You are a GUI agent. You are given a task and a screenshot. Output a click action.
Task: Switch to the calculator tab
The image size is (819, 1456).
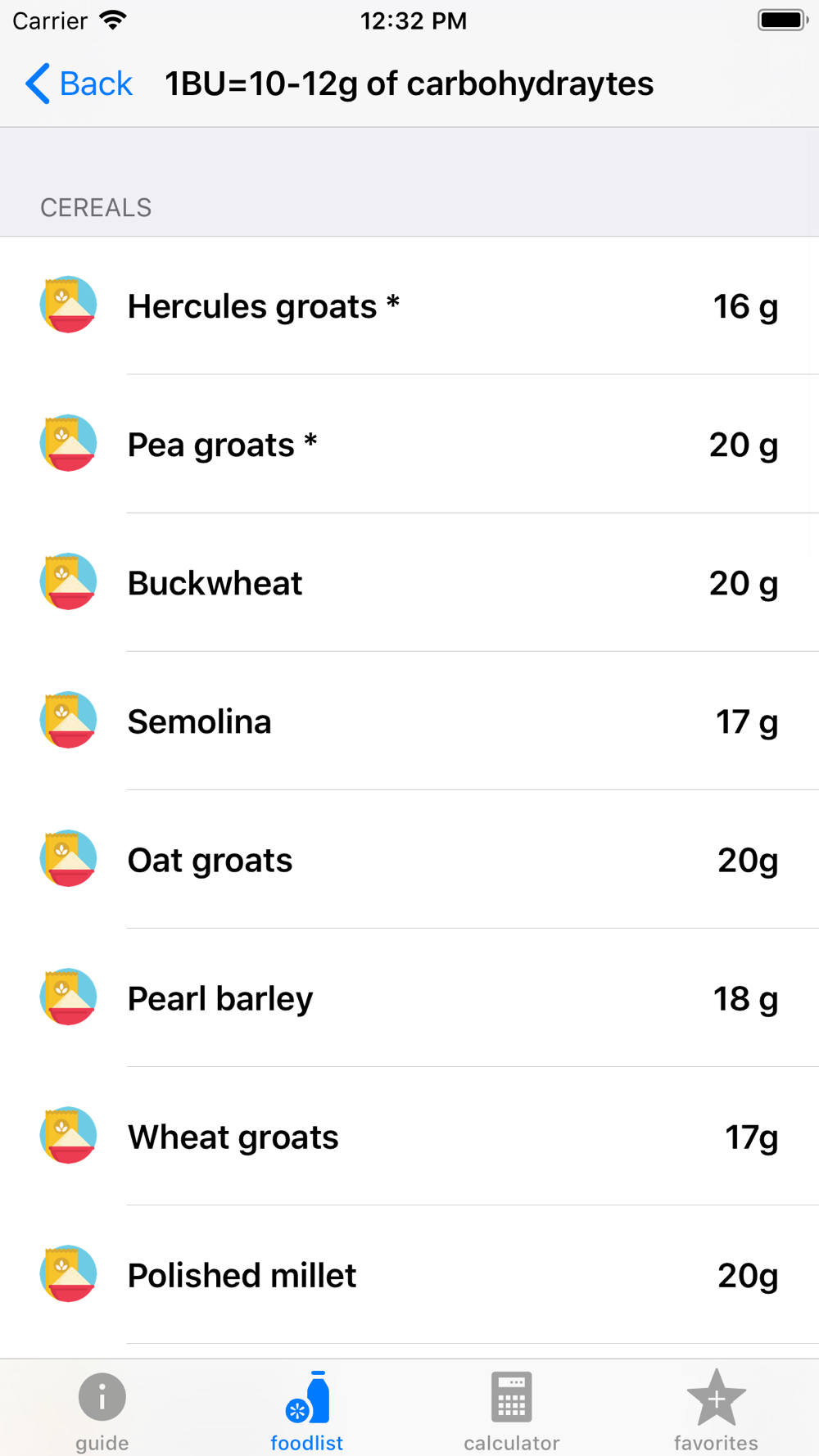click(x=512, y=1411)
